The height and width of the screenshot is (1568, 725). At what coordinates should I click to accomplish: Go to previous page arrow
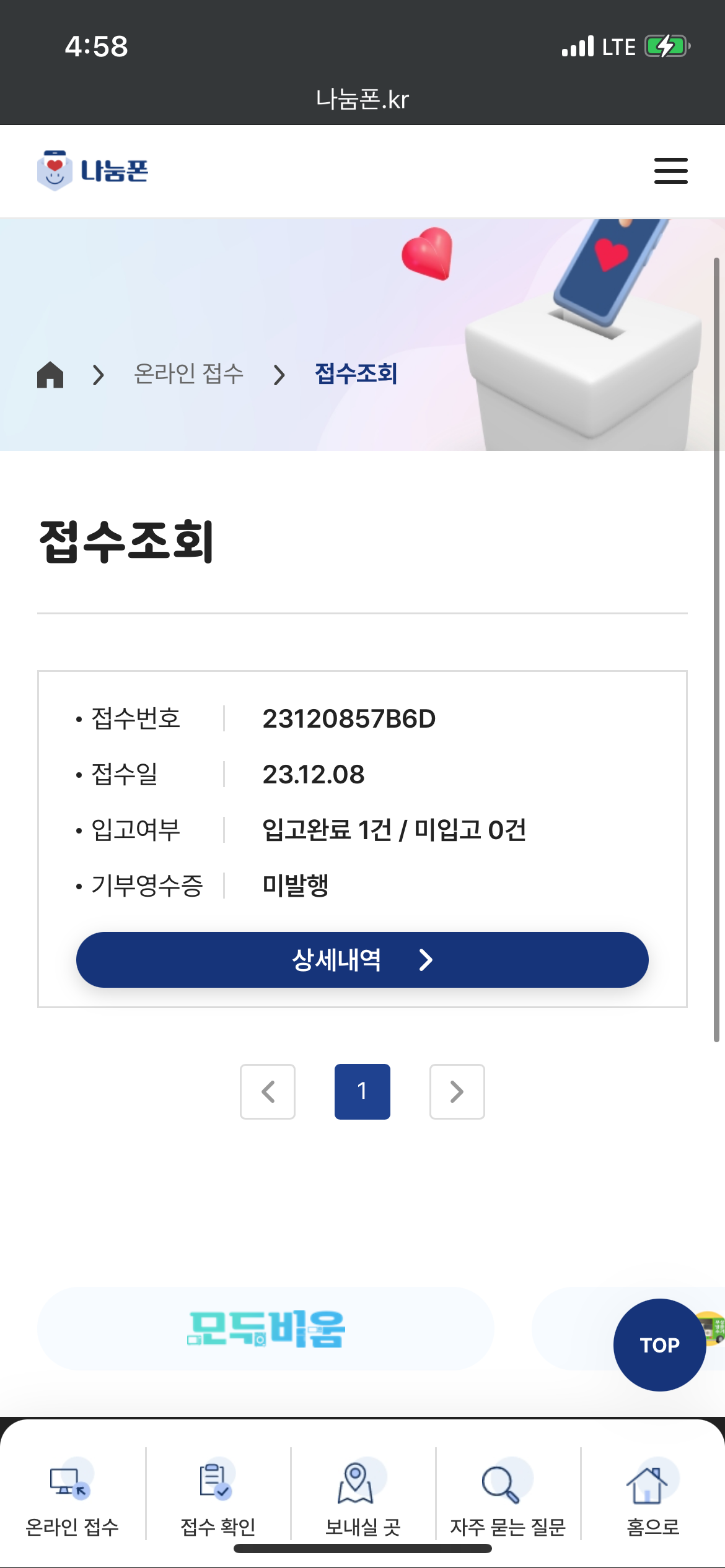[268, 1092]
